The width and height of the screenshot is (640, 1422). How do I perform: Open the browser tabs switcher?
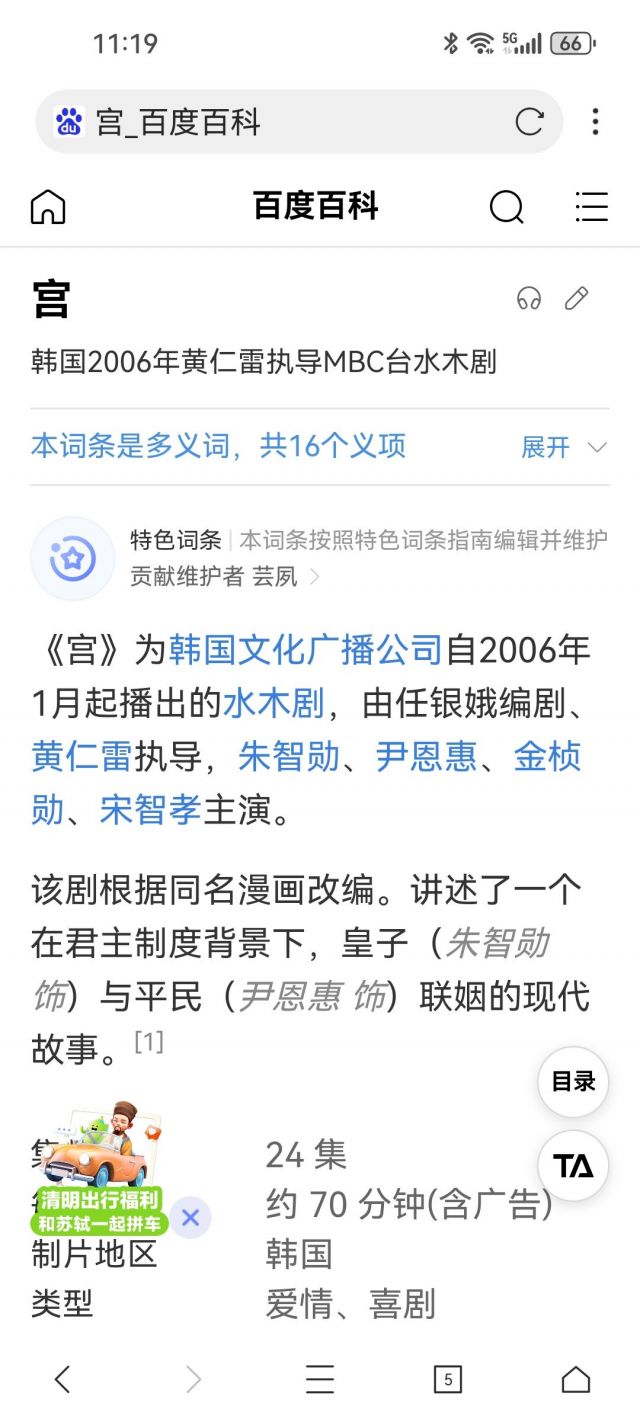pos(447,1380)
